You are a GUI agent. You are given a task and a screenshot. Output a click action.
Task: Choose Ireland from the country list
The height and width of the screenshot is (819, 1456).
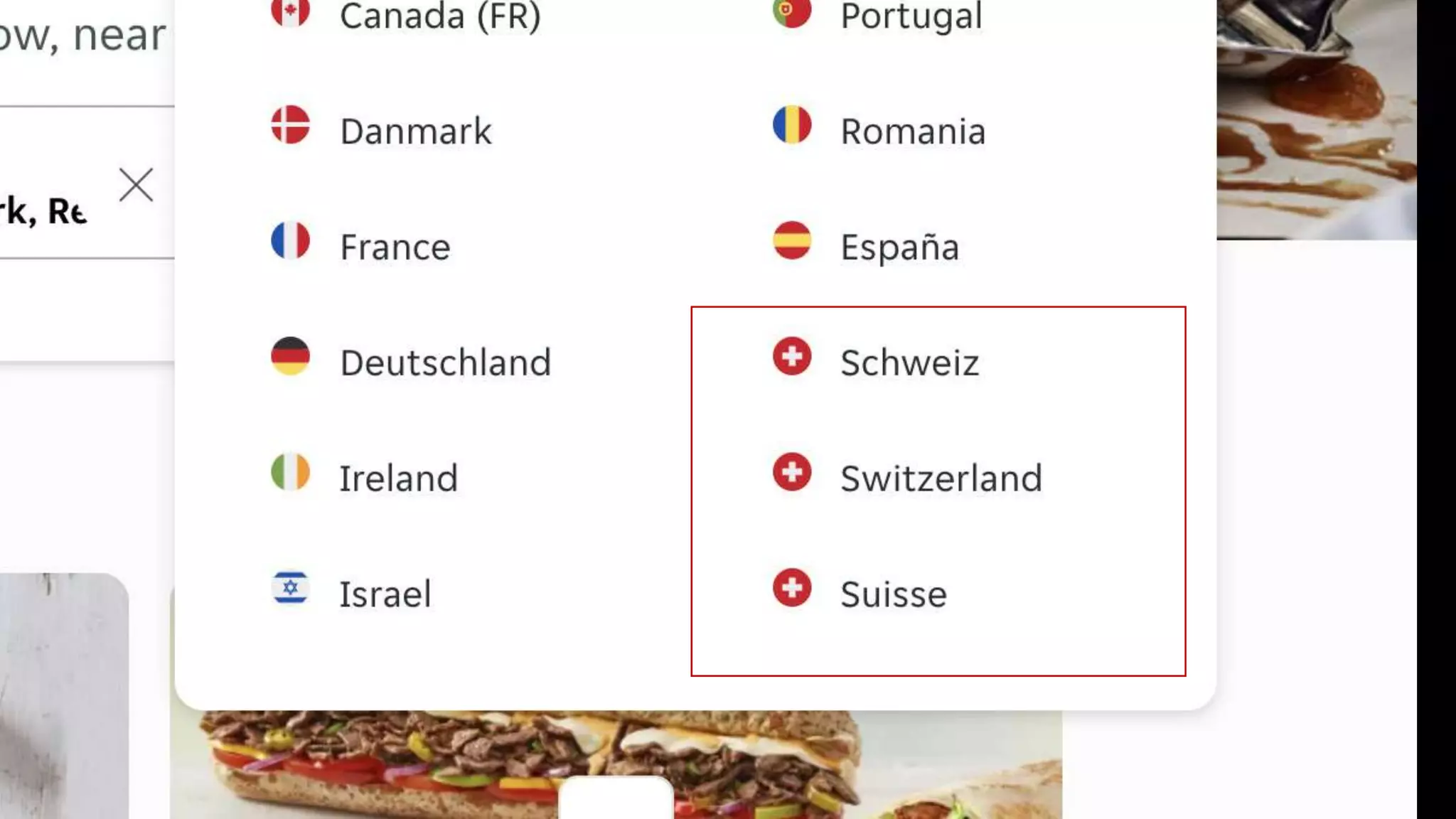point(398,478)
